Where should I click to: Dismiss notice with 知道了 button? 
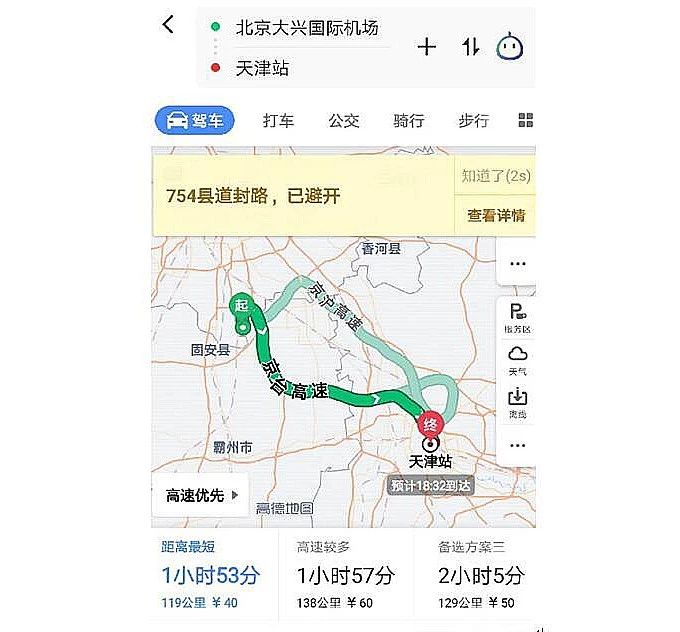coord(495,176)
